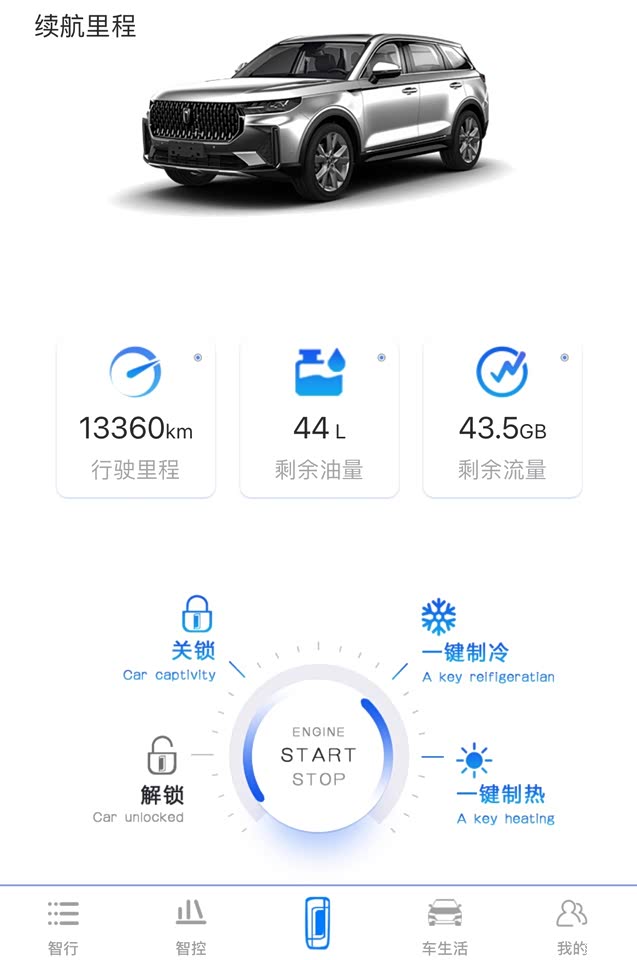
Task: Select the center car key tab
Action: 318,923
